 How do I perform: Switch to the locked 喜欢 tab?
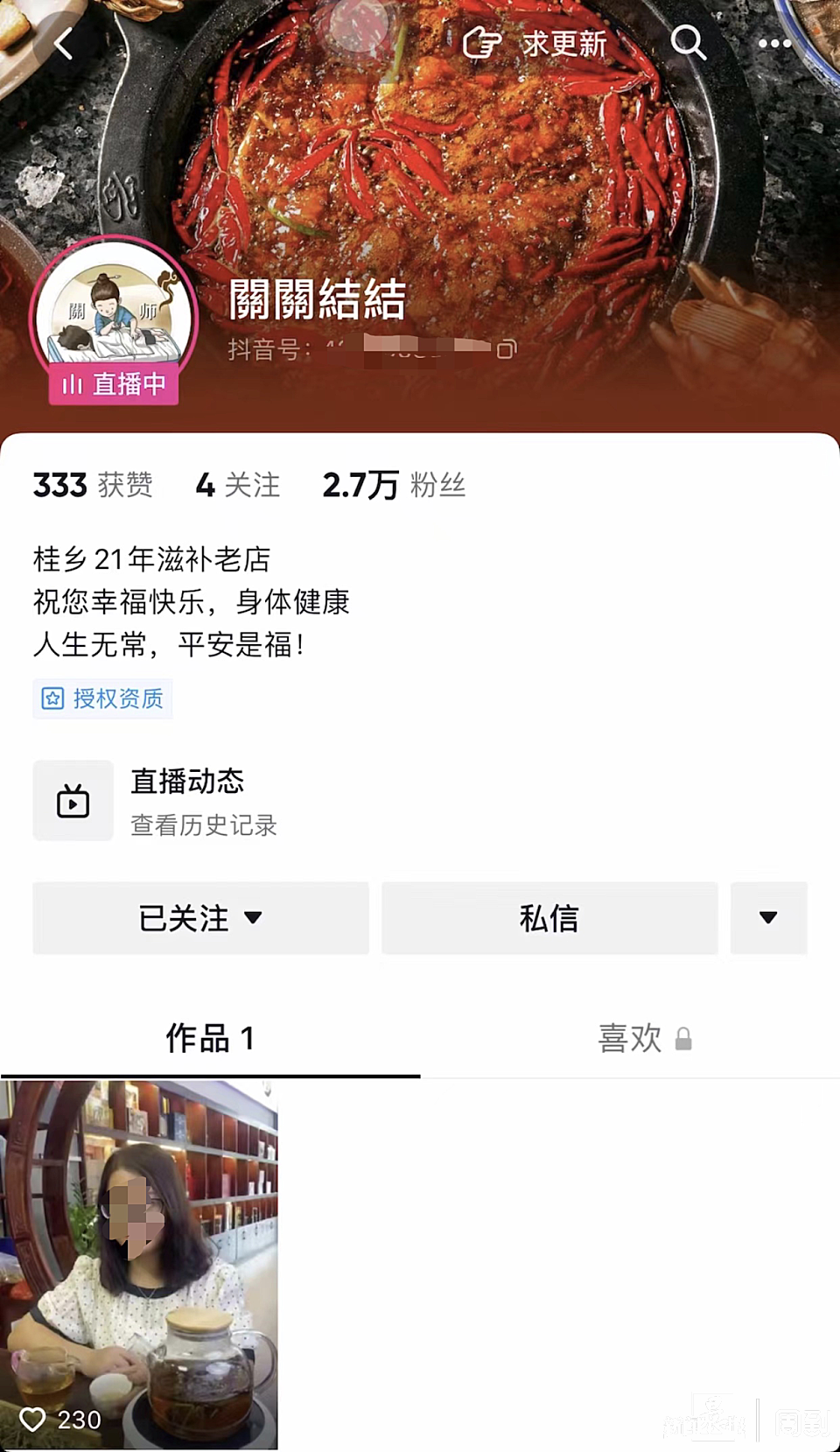click(x=644, y=1039)
